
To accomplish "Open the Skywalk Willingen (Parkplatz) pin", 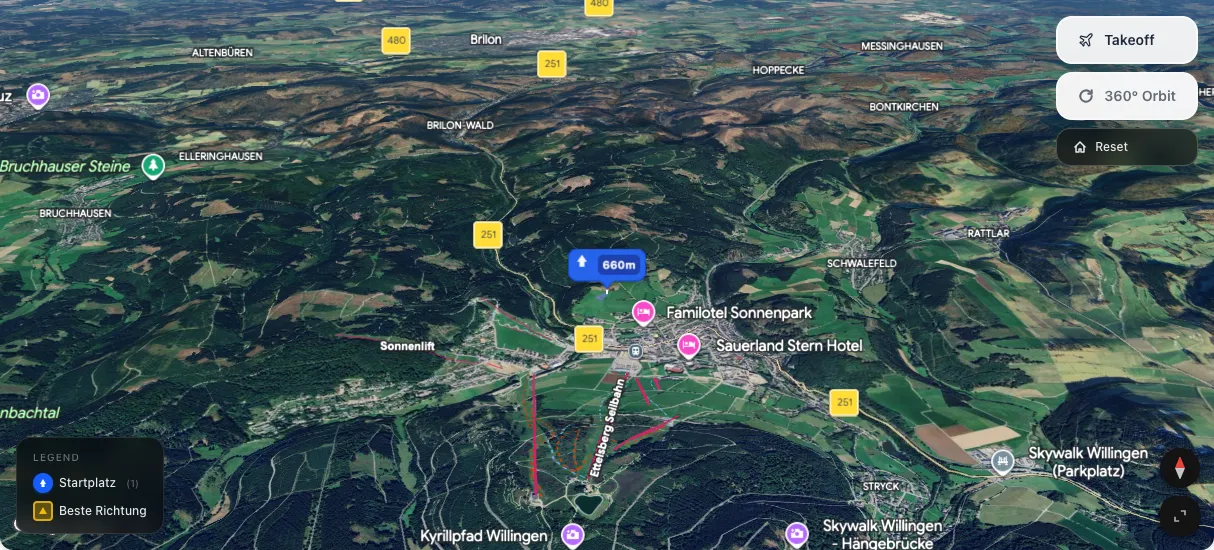I will tap(1003, 461).
